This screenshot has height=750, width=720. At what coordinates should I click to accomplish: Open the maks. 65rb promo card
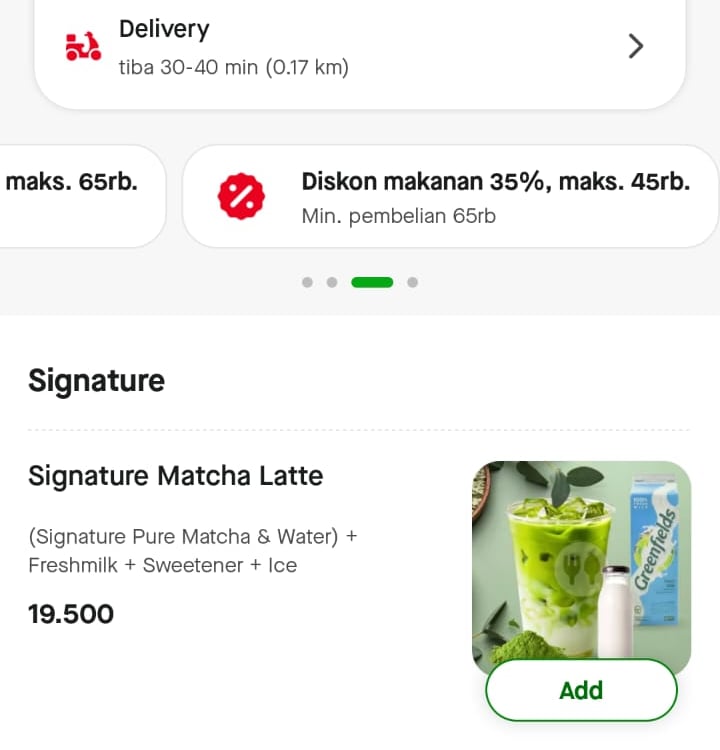tap(80, 196)
